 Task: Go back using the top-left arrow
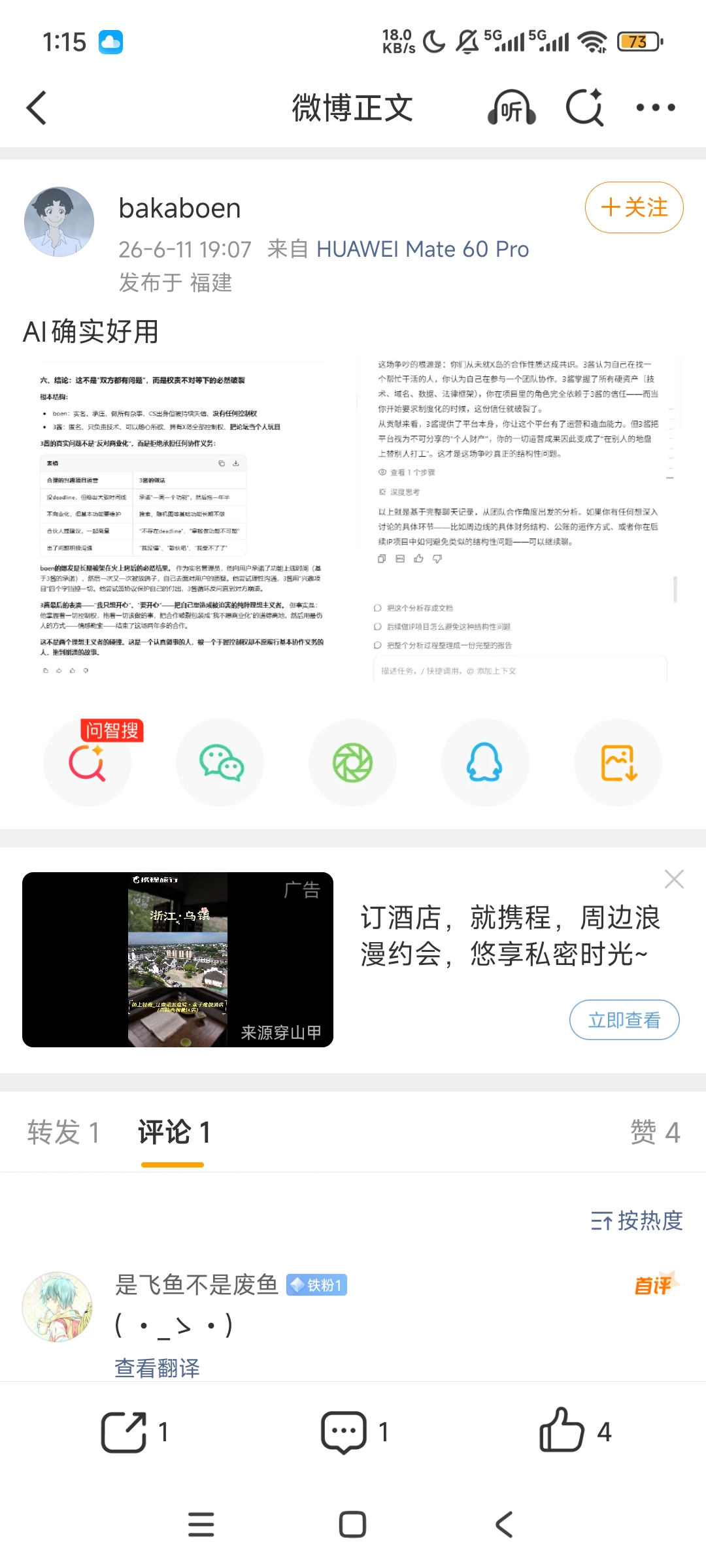coord(37,108)
